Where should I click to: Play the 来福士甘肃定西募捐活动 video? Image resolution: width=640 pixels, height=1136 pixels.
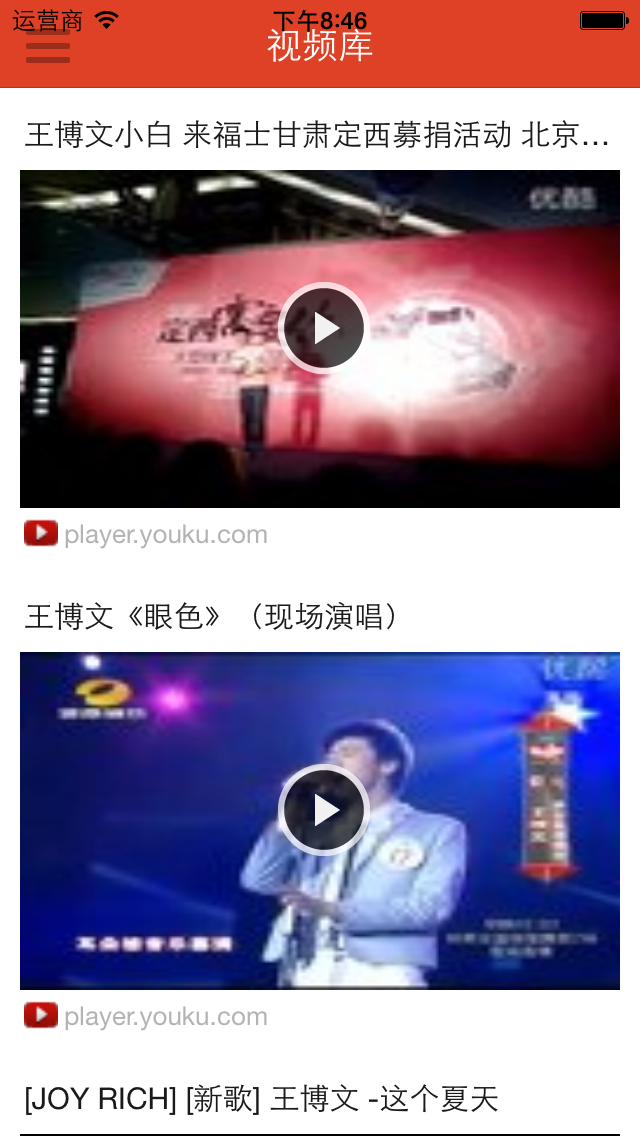(324, 328)
